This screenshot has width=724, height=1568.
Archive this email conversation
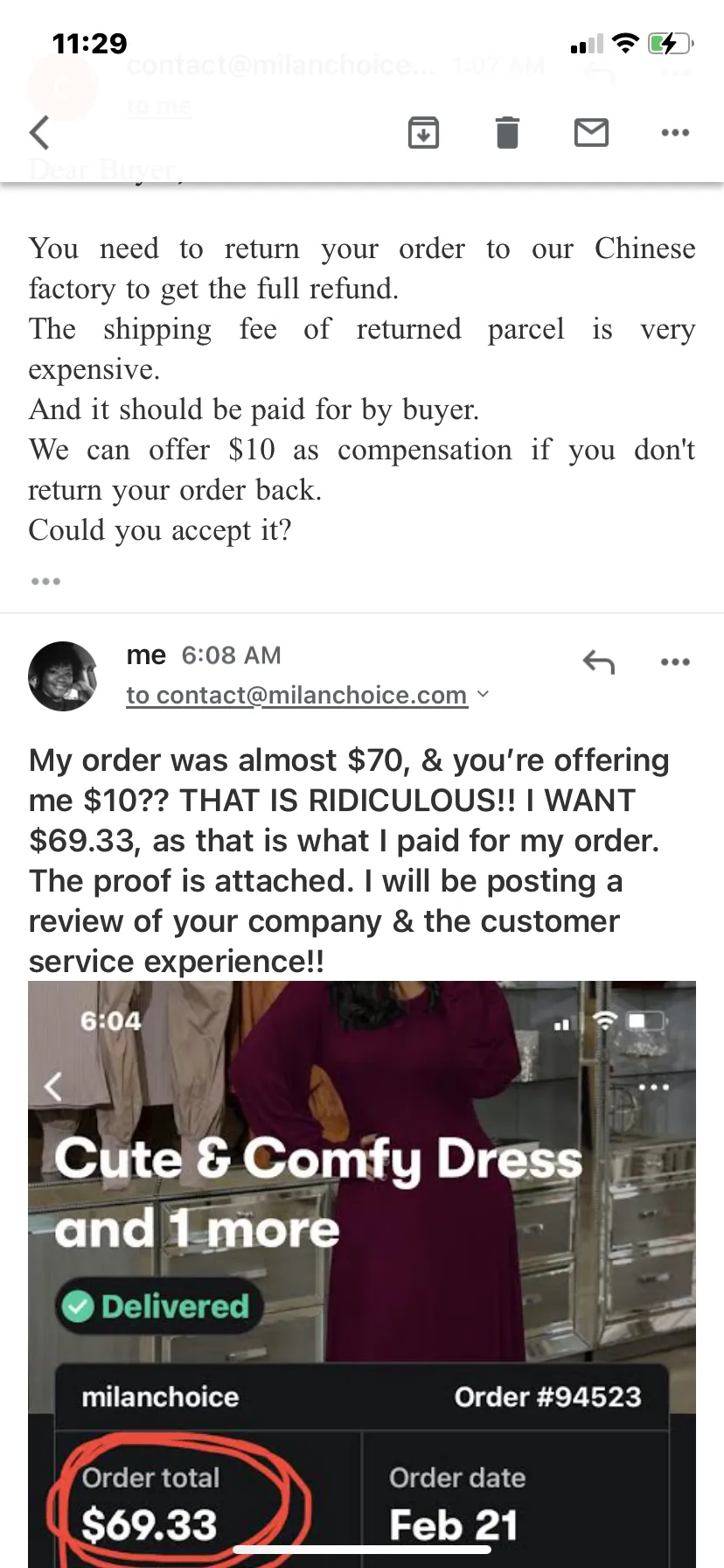424,133
